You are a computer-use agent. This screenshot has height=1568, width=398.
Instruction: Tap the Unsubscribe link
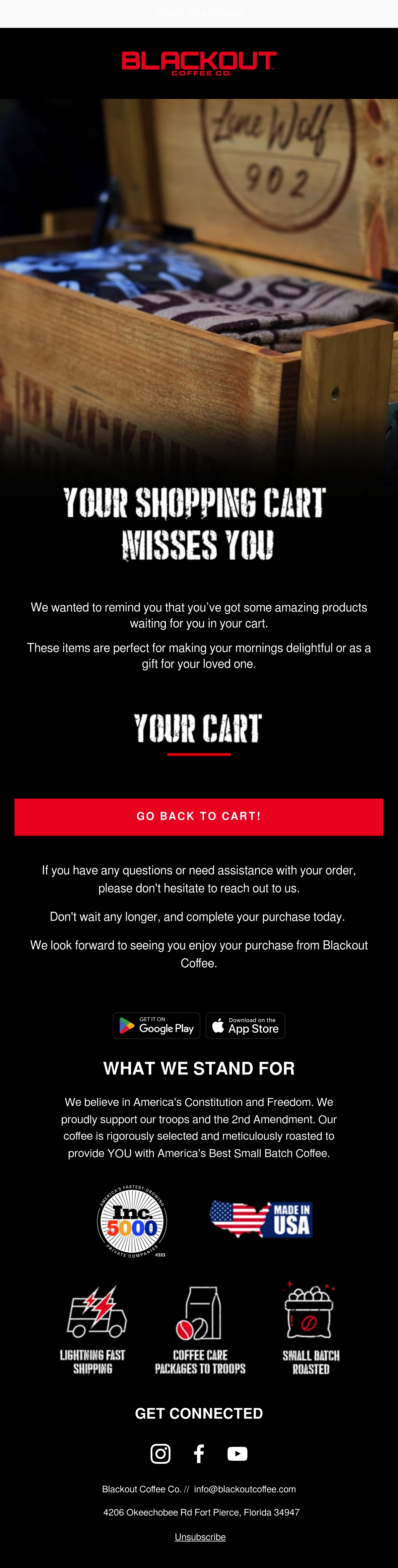(x=200, y=1537)
